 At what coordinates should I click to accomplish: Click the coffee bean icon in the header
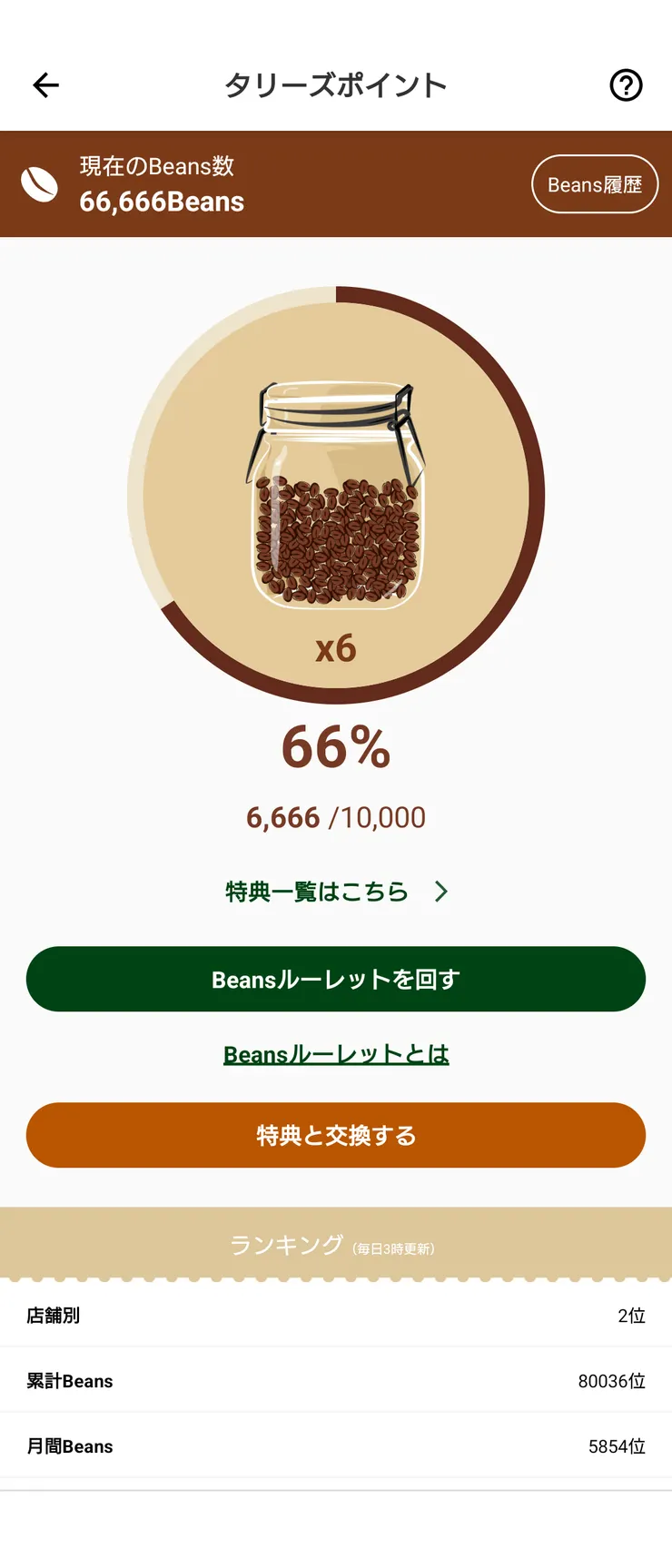[x=37, y=183]
